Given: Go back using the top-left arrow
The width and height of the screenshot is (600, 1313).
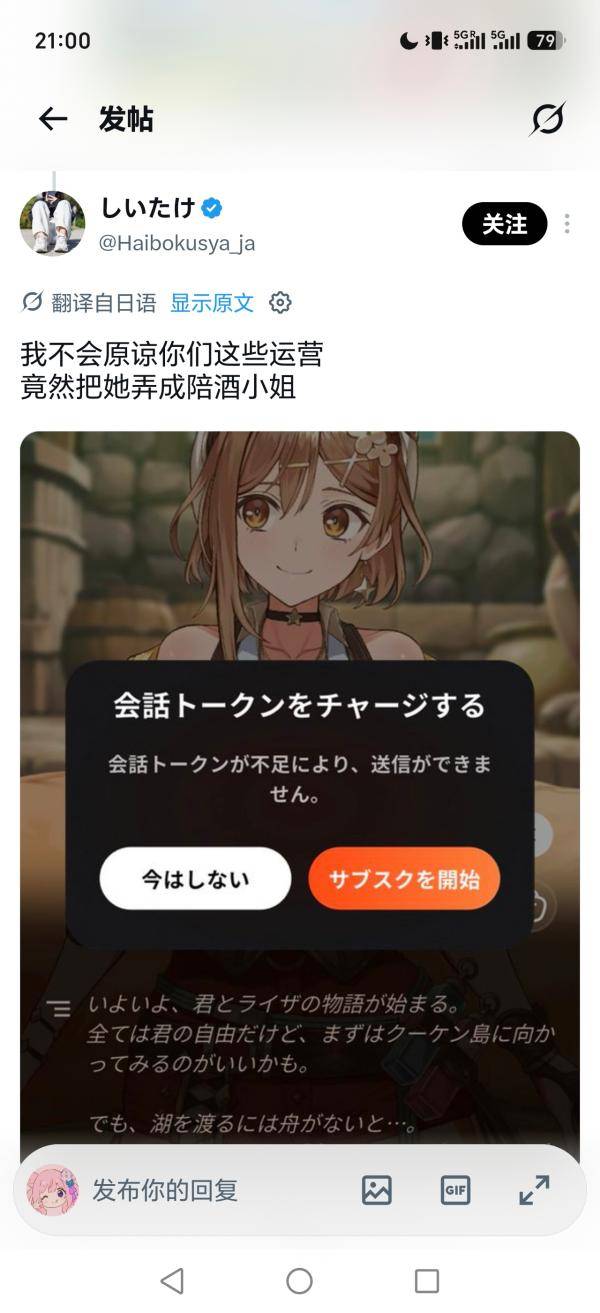Looking at the screenshot, I should click(x=53, y=120).
